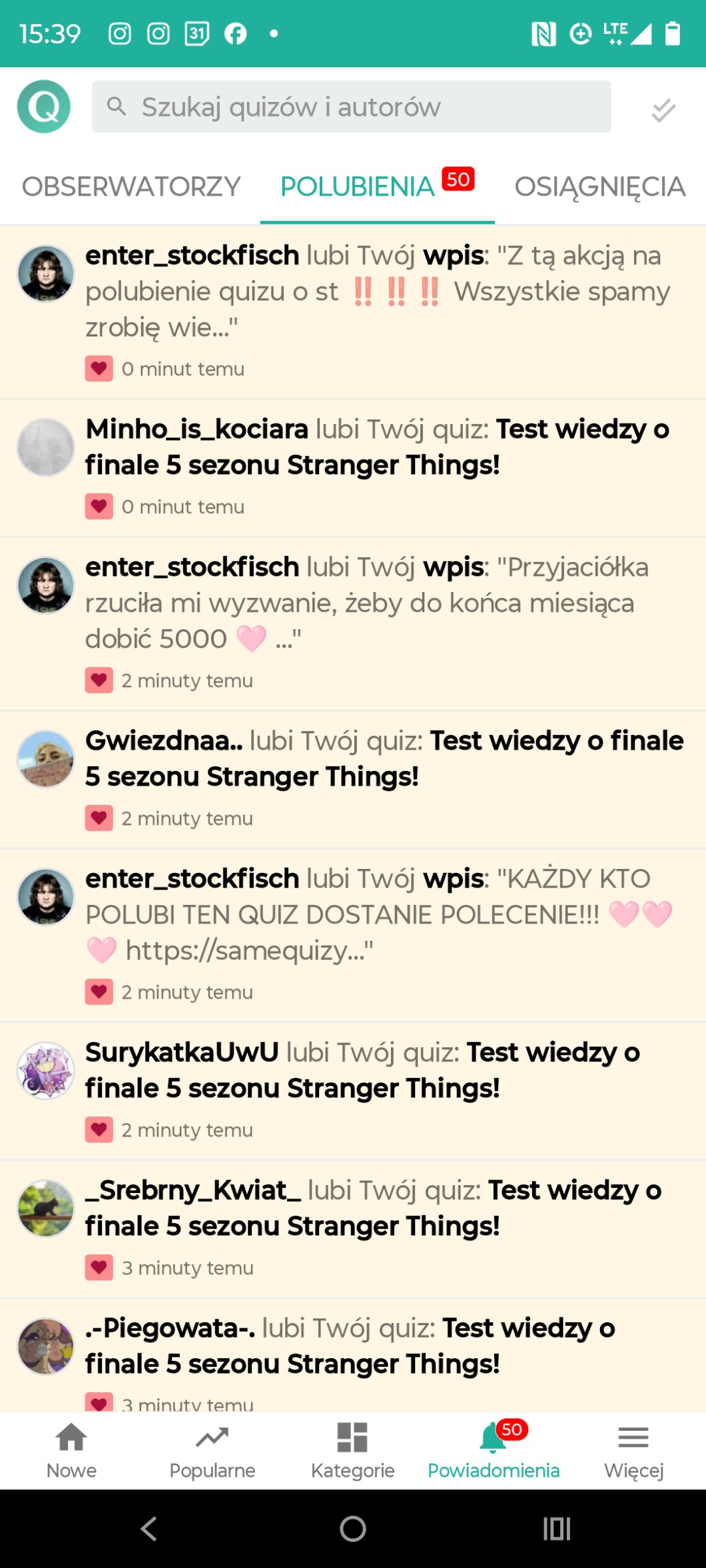Mark all notifications as read with the checkmark icon
This screenshot has height=1568, width=706.
click(663, 110)
